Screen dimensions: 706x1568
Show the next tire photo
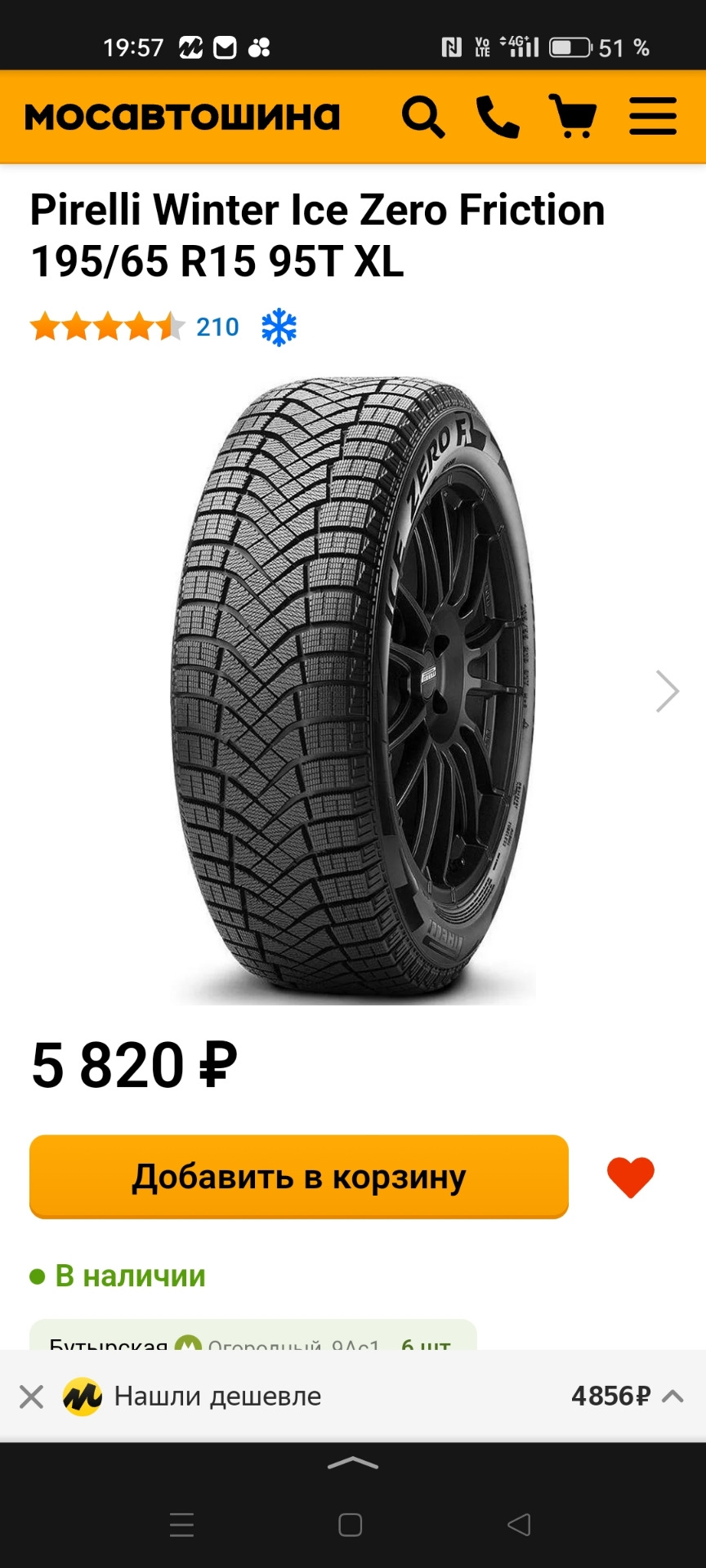(x=667, y=692)
